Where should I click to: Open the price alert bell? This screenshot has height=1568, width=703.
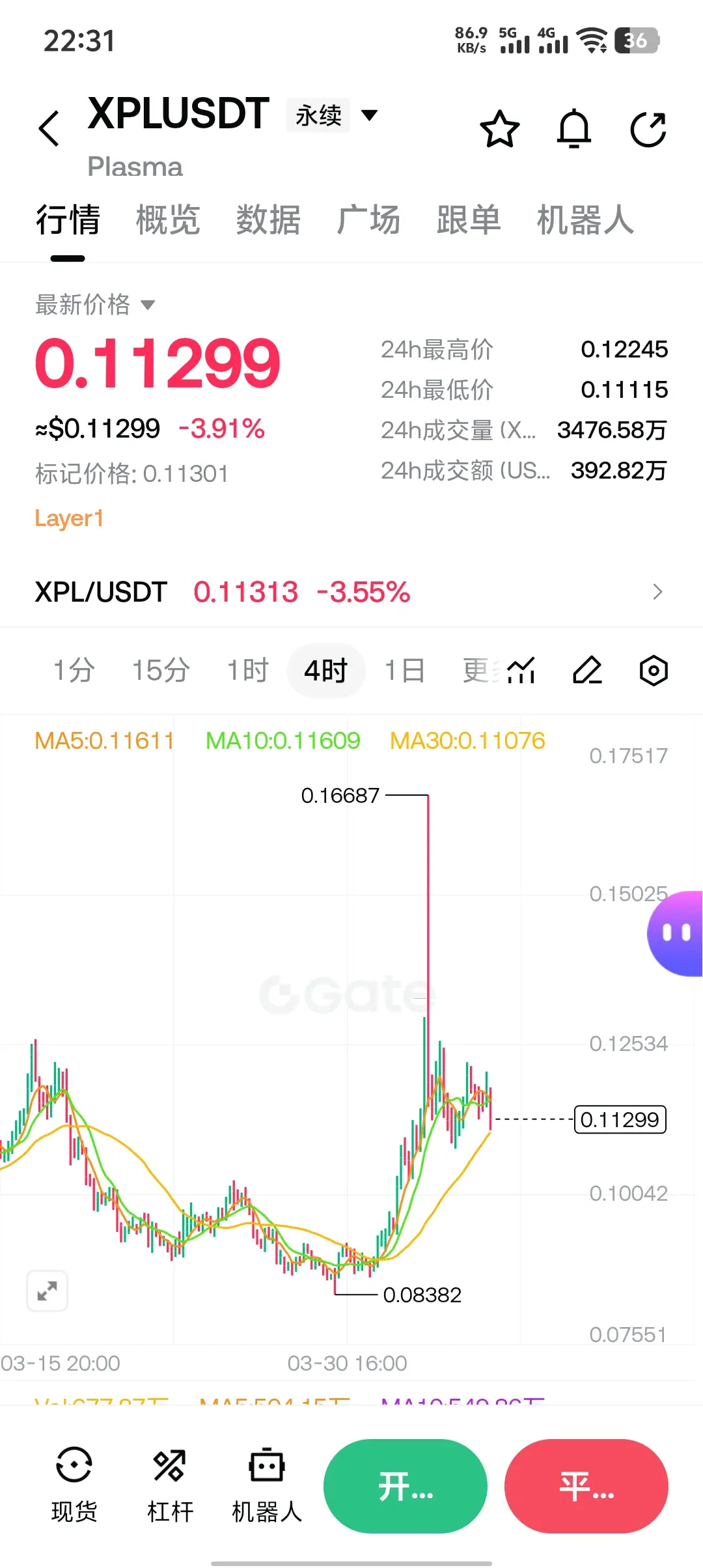point(573,129)
